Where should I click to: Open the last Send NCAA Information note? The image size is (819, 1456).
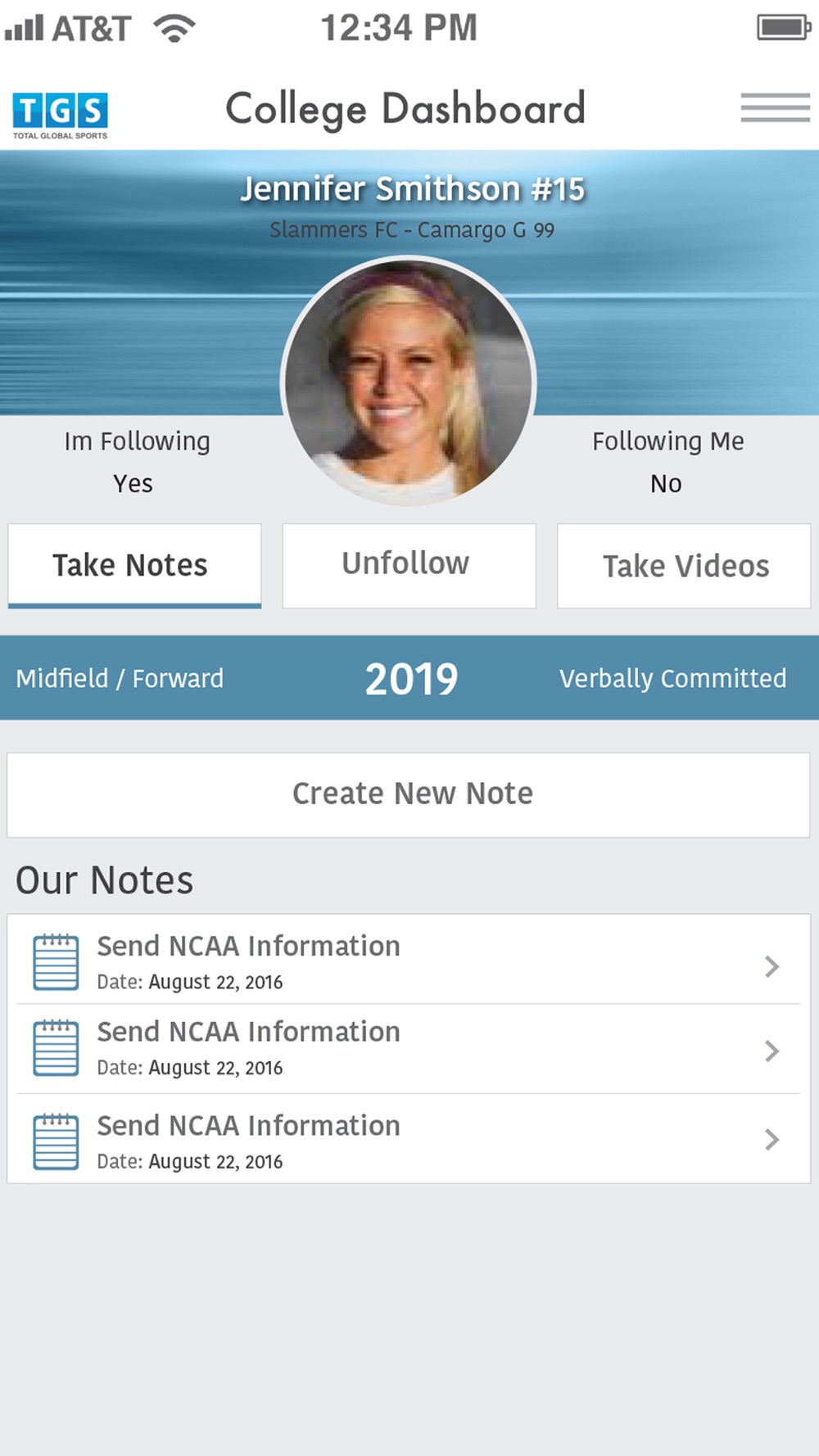tap(409, 1139)
